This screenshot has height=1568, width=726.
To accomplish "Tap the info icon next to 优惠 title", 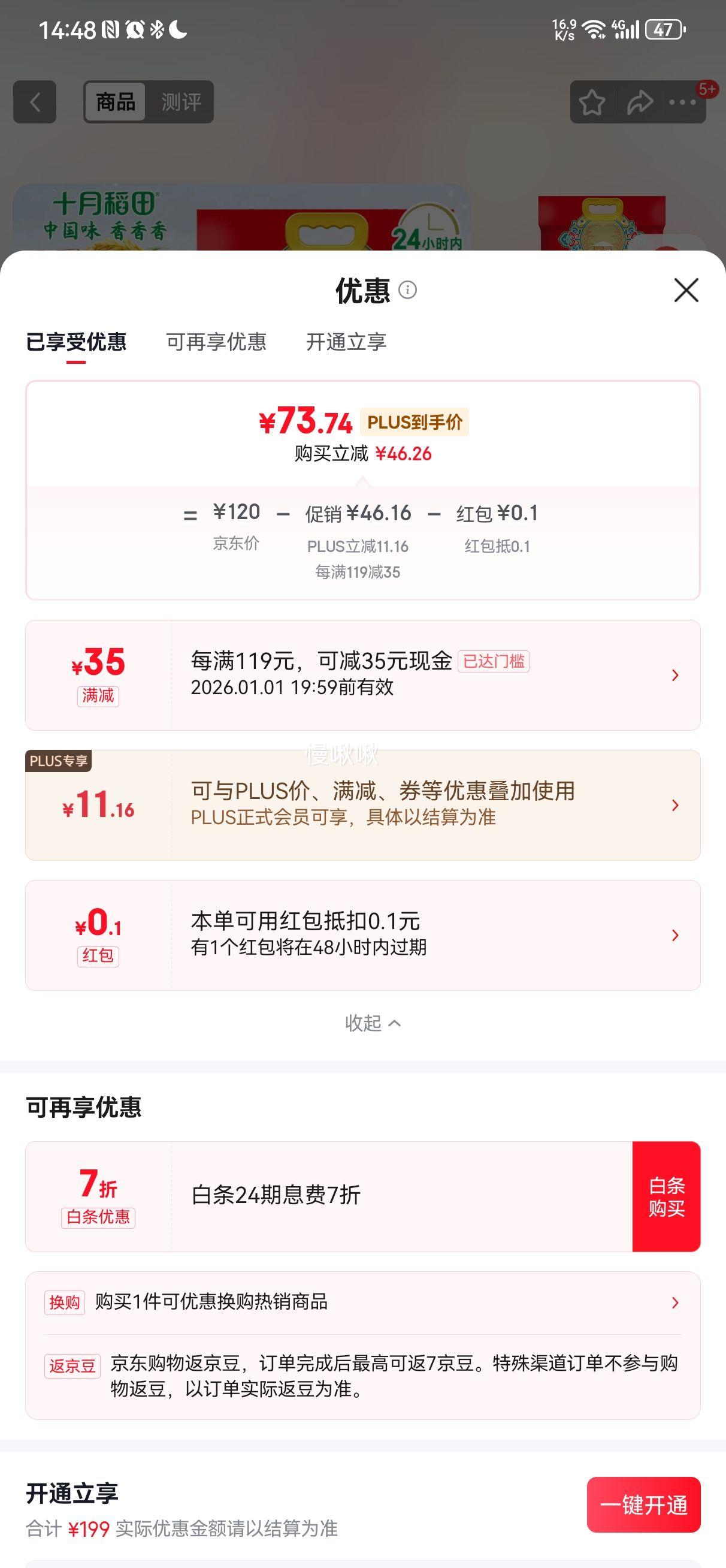I will [409, 291].
